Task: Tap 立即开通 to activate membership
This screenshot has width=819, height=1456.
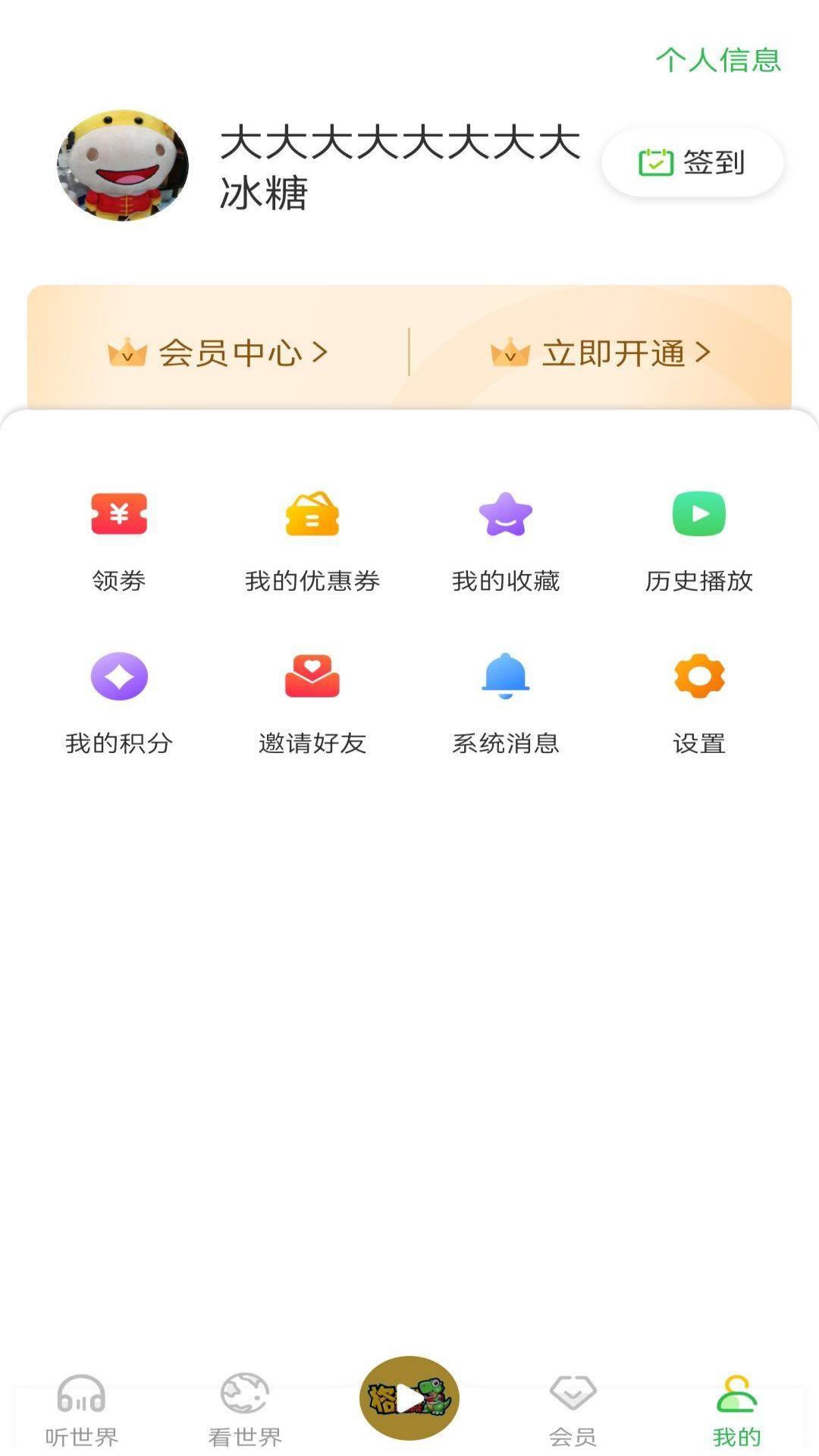Action: coord(600,353)
